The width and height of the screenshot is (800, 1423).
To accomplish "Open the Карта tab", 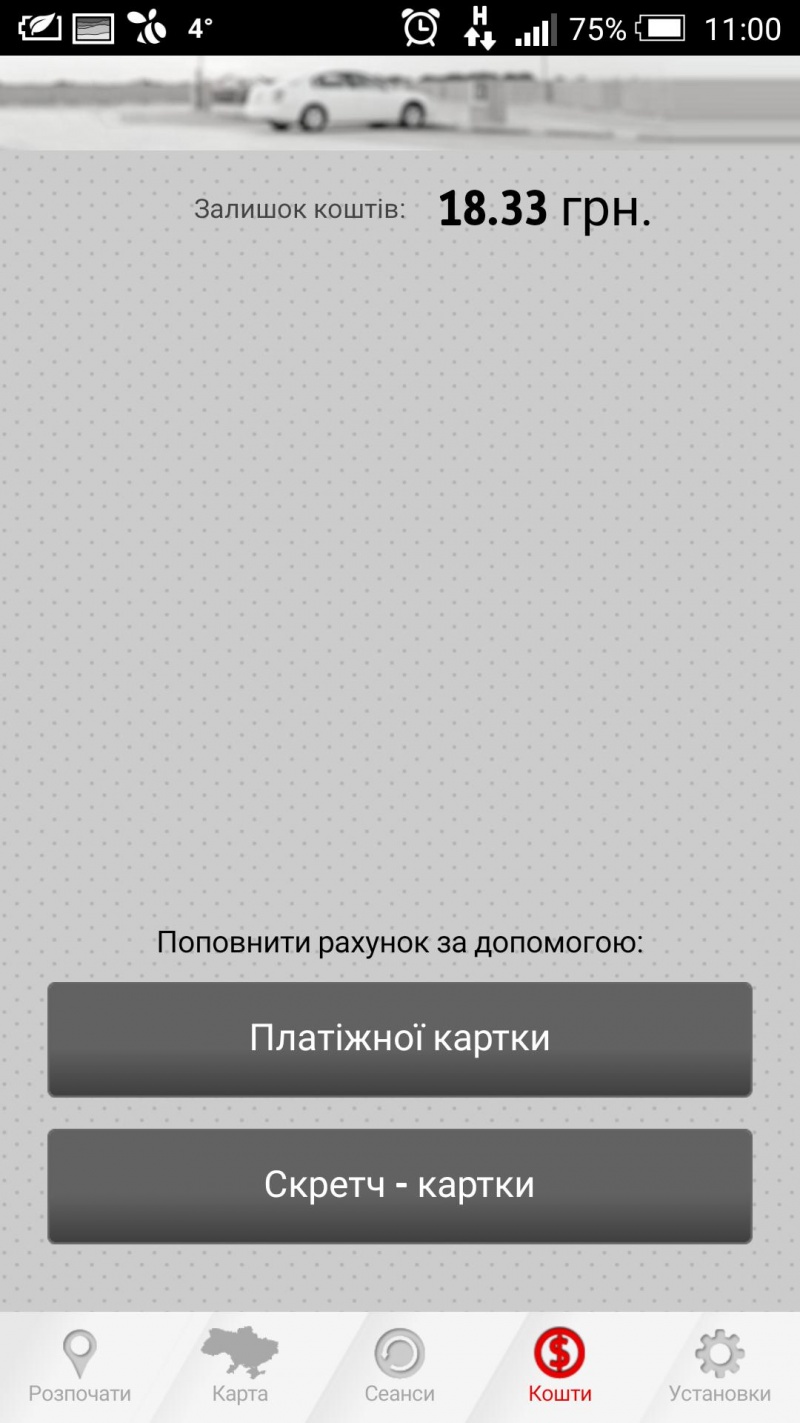I will tap(240, 1367).
